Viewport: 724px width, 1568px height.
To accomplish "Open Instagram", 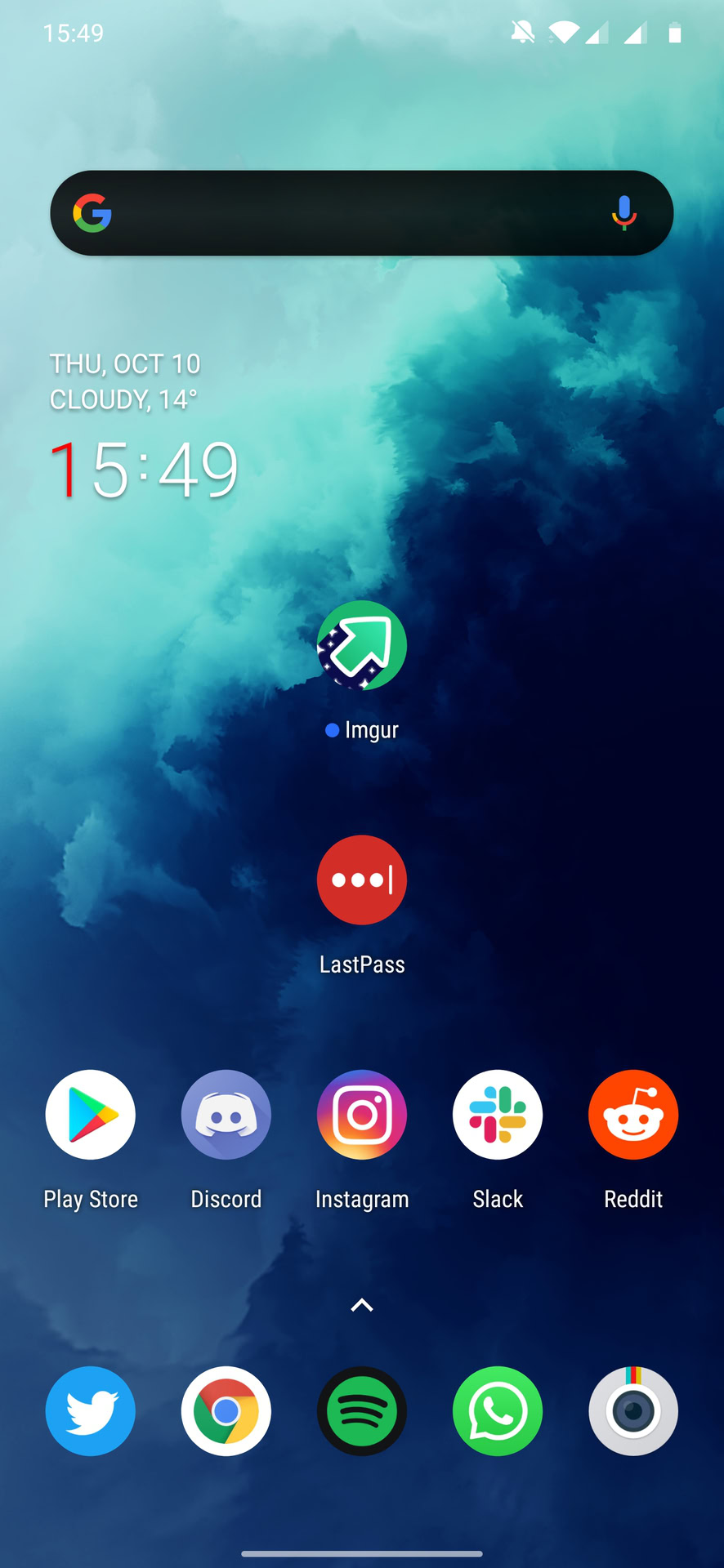I will (361, 1115).
